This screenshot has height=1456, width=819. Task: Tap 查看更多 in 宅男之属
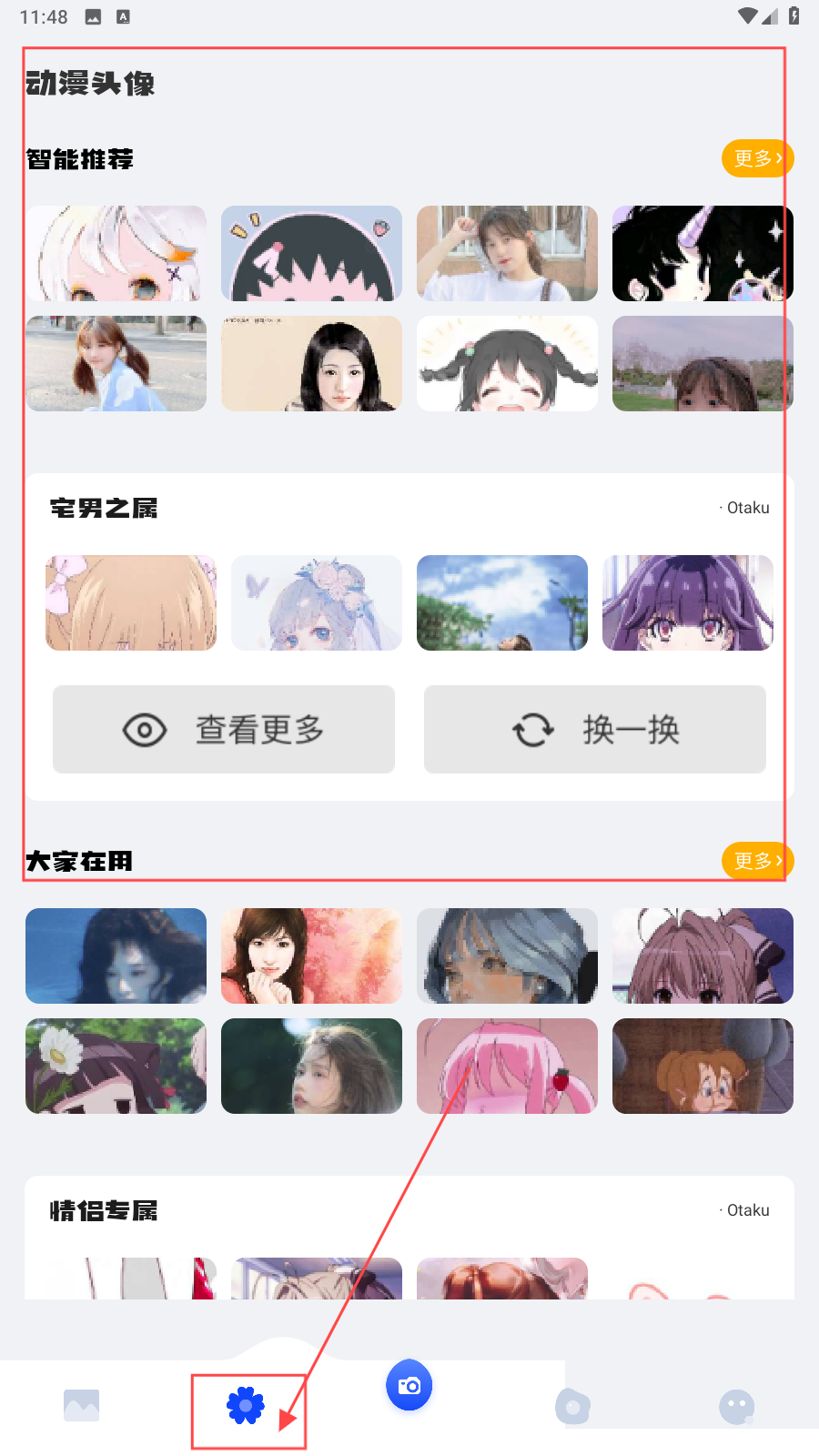224,729
